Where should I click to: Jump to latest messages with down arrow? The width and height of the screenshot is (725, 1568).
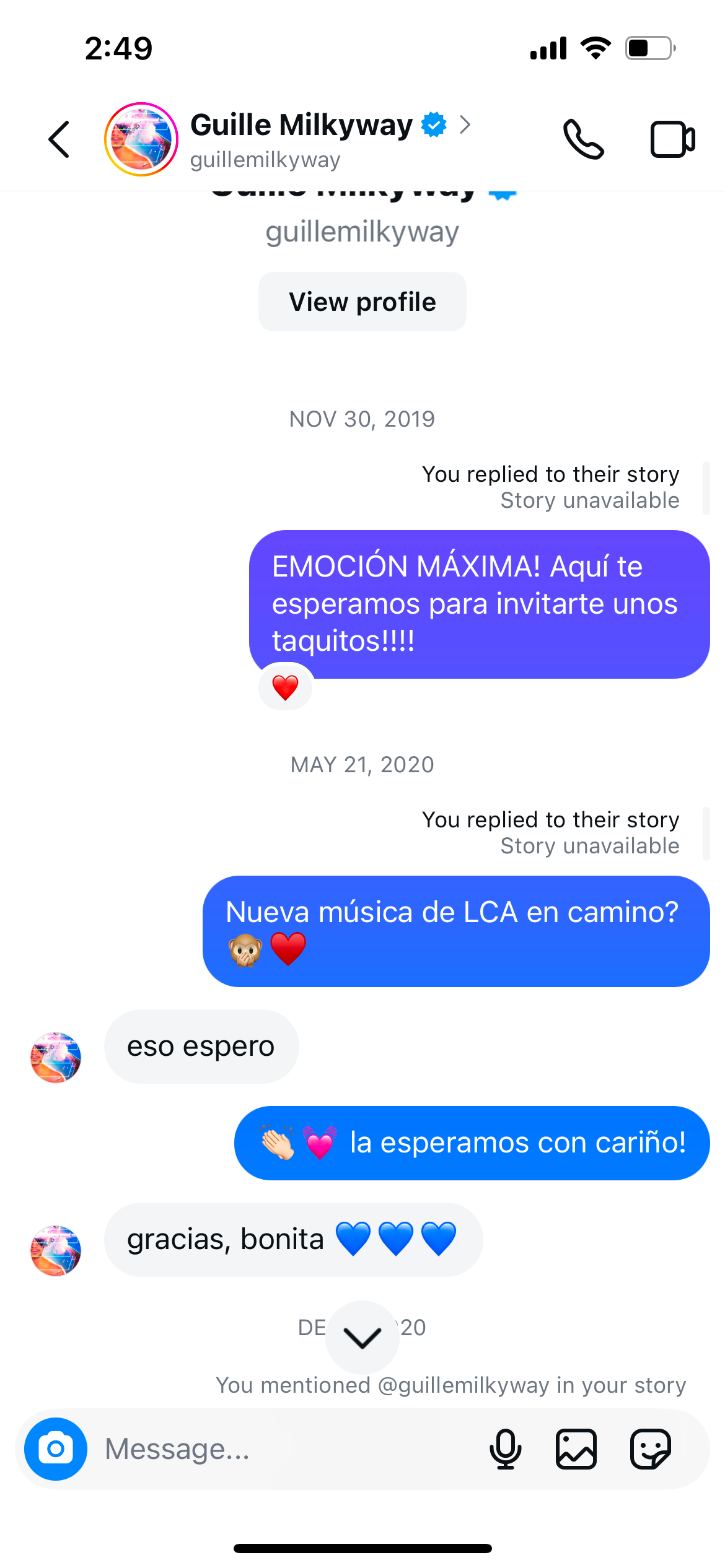(x=362, y=1338)
